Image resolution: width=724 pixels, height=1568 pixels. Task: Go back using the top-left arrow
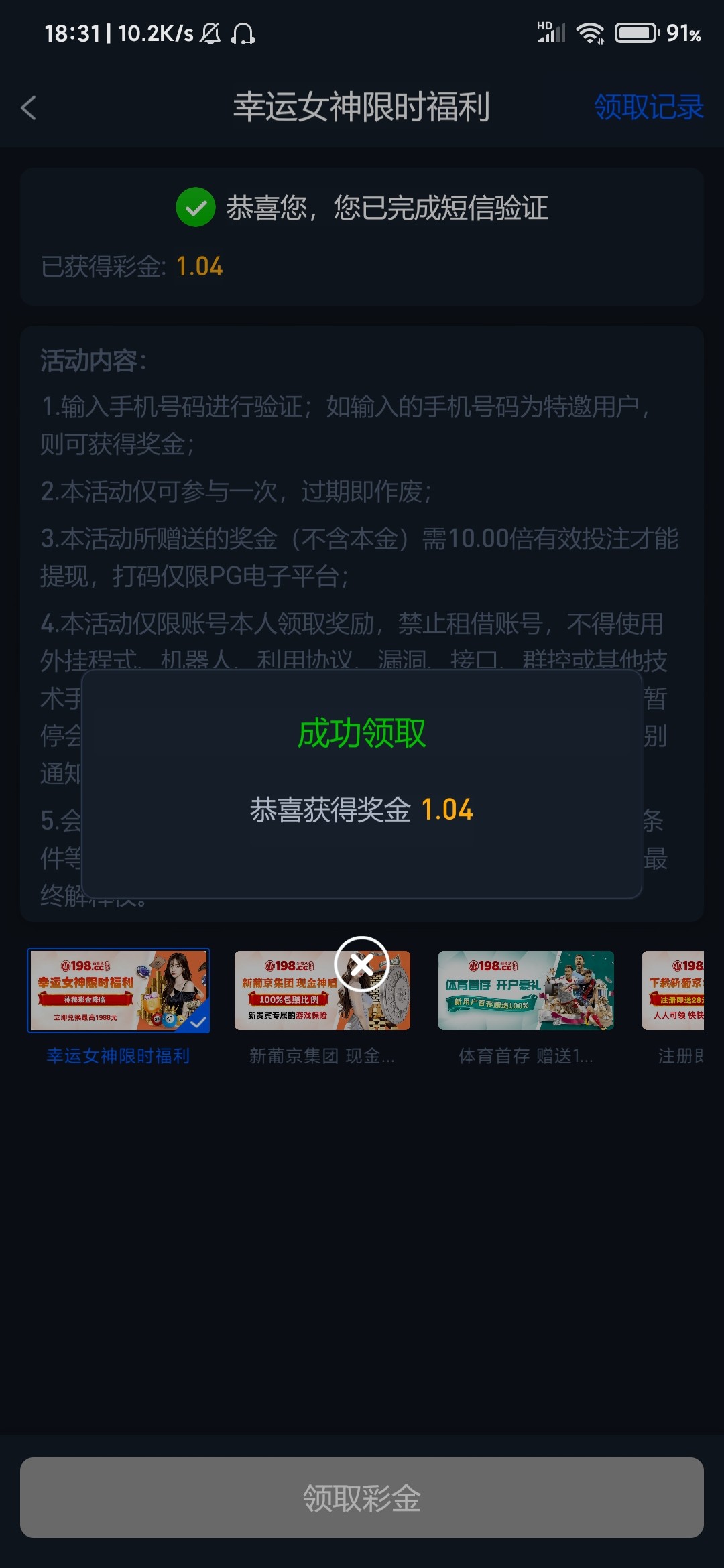coord(28,108)
